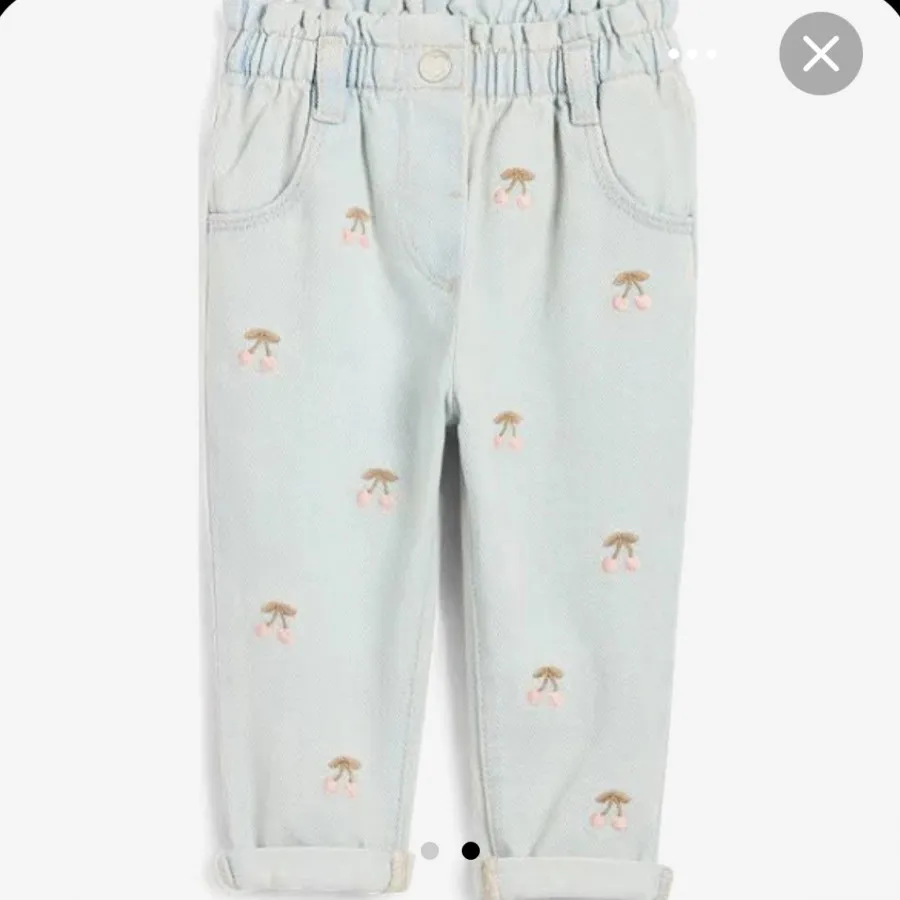The width and height of the screenshot is (900, 900).
Task: Close the full-screen product image
Action: click(820, 53)
